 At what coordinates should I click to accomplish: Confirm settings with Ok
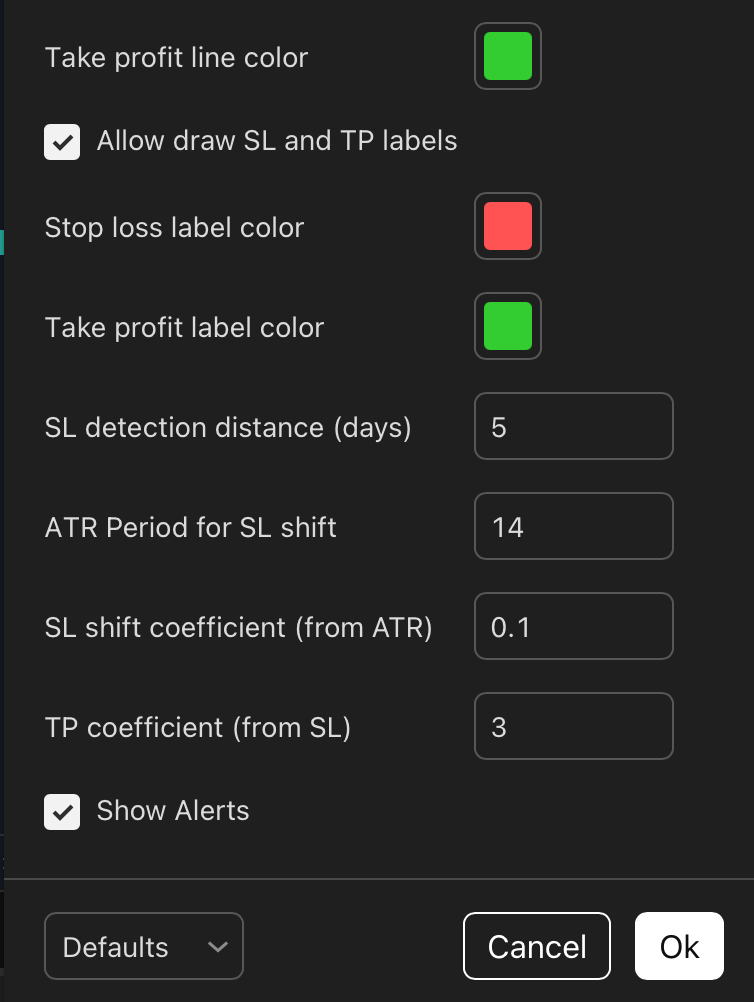(x=679, y=946)
